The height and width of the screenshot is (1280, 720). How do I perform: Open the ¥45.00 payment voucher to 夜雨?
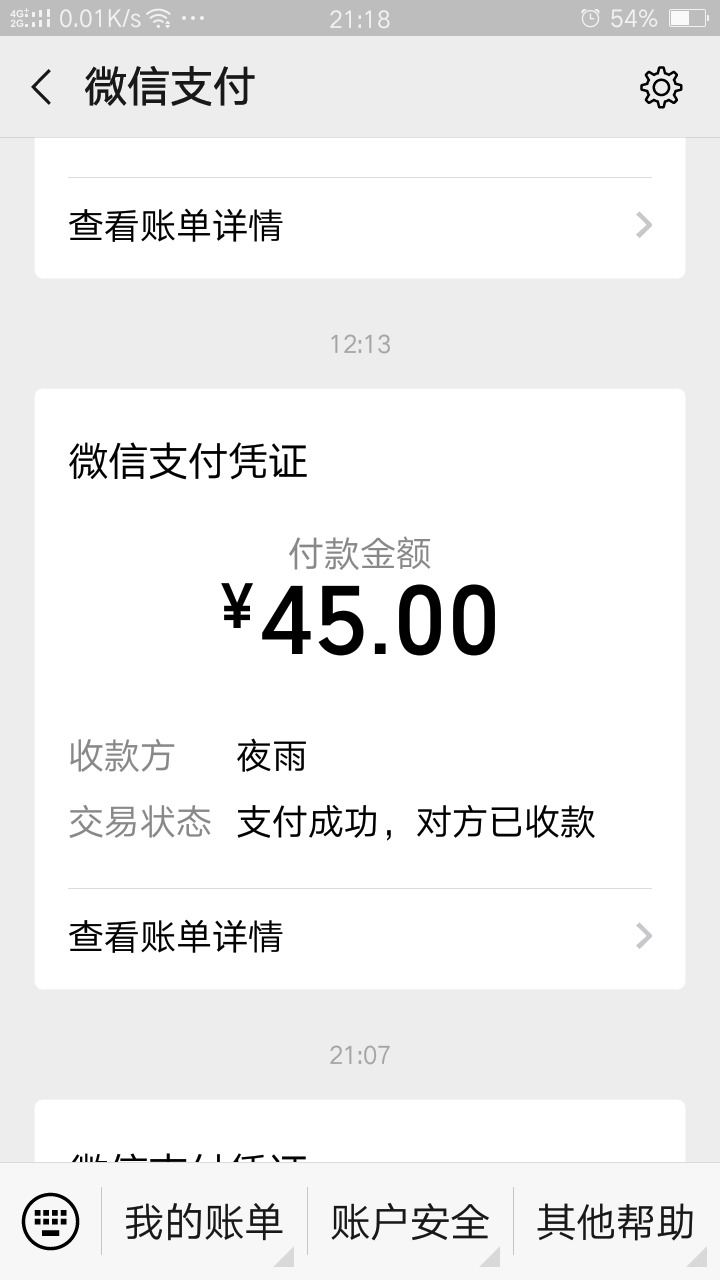click(360, 620)
